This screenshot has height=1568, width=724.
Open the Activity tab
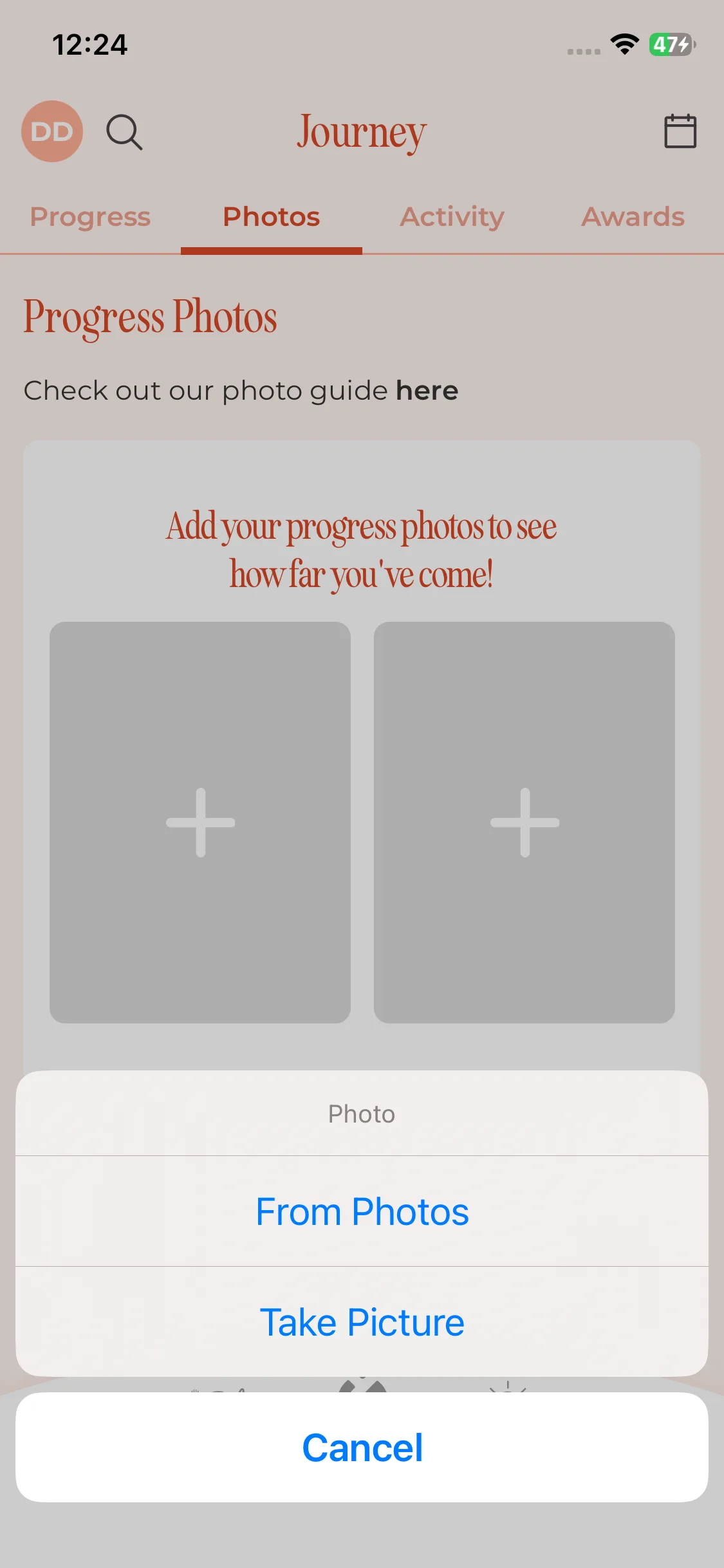pos(452,217)
